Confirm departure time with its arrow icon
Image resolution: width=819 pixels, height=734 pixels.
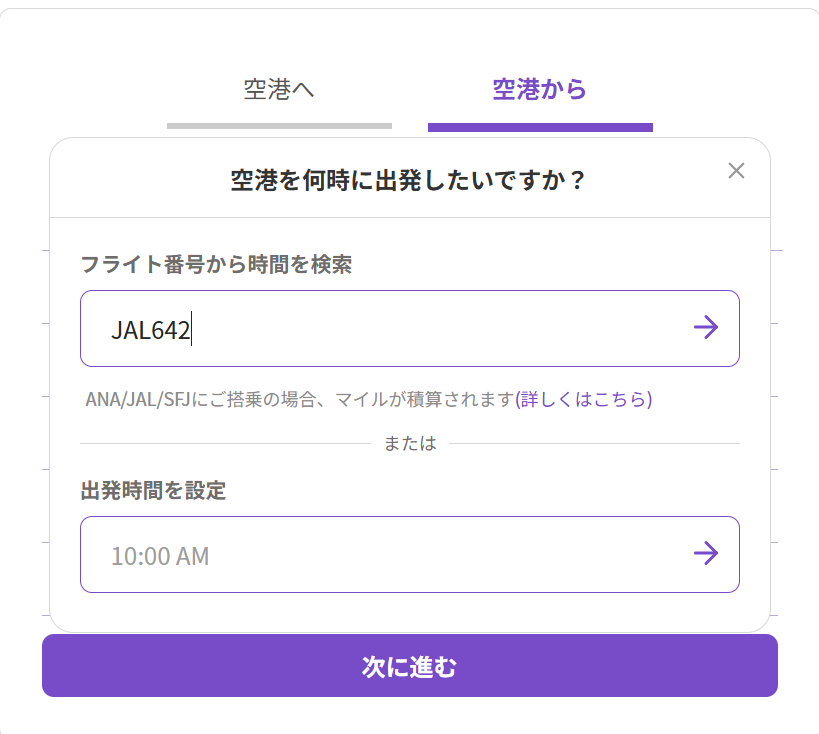(706, 554)
